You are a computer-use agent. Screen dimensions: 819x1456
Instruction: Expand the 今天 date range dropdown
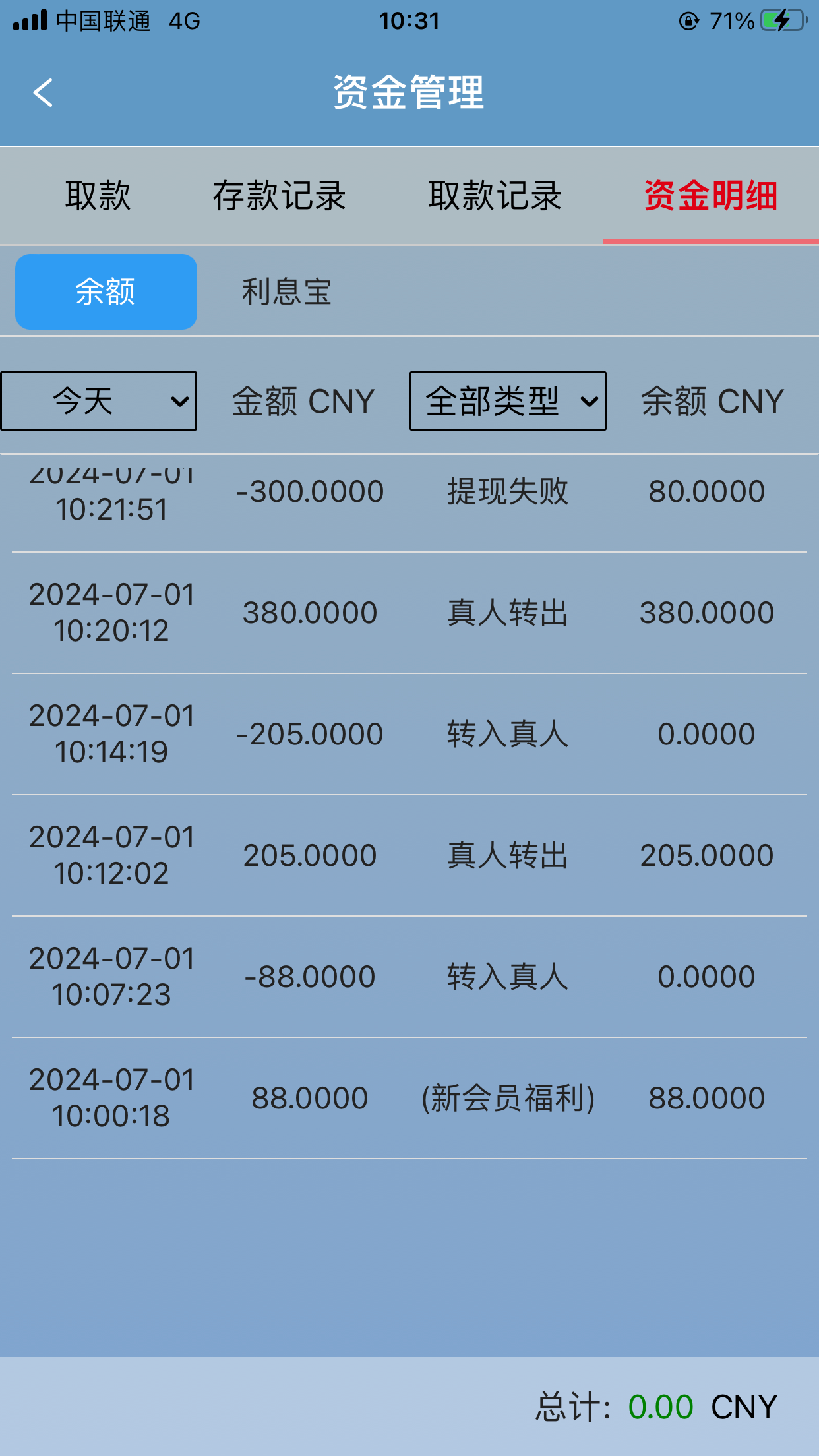[99, 401]
